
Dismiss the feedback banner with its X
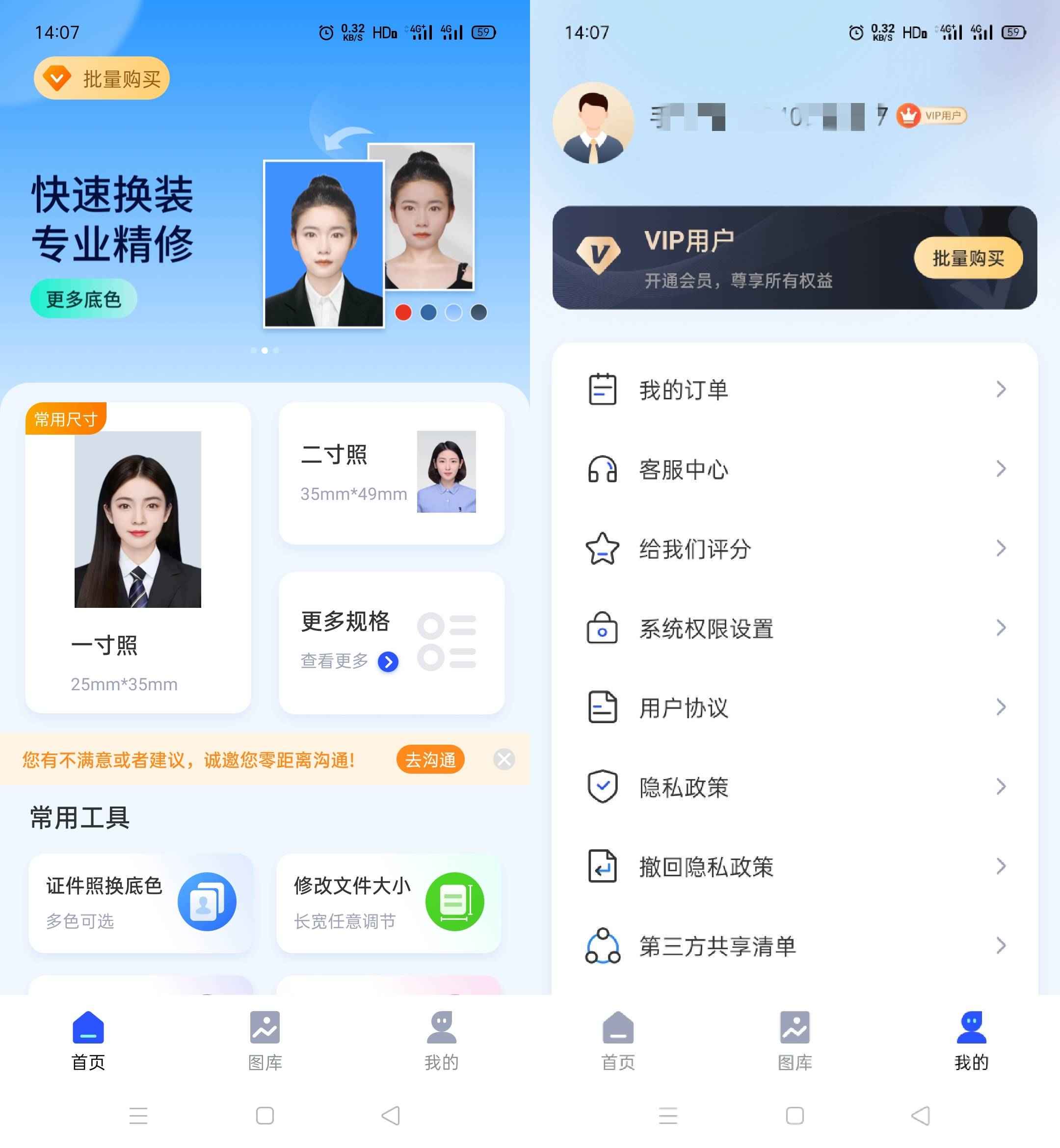[504, 759]
